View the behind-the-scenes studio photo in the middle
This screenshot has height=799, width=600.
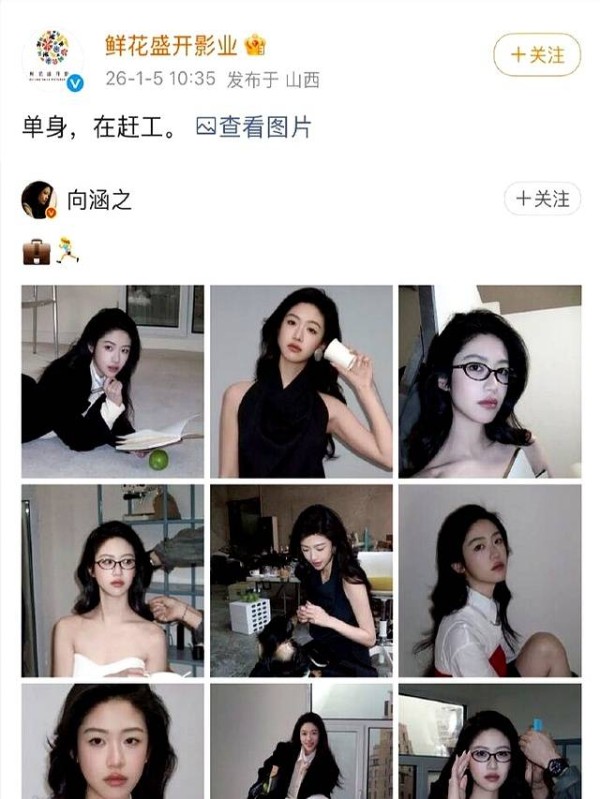coord(301,581)
